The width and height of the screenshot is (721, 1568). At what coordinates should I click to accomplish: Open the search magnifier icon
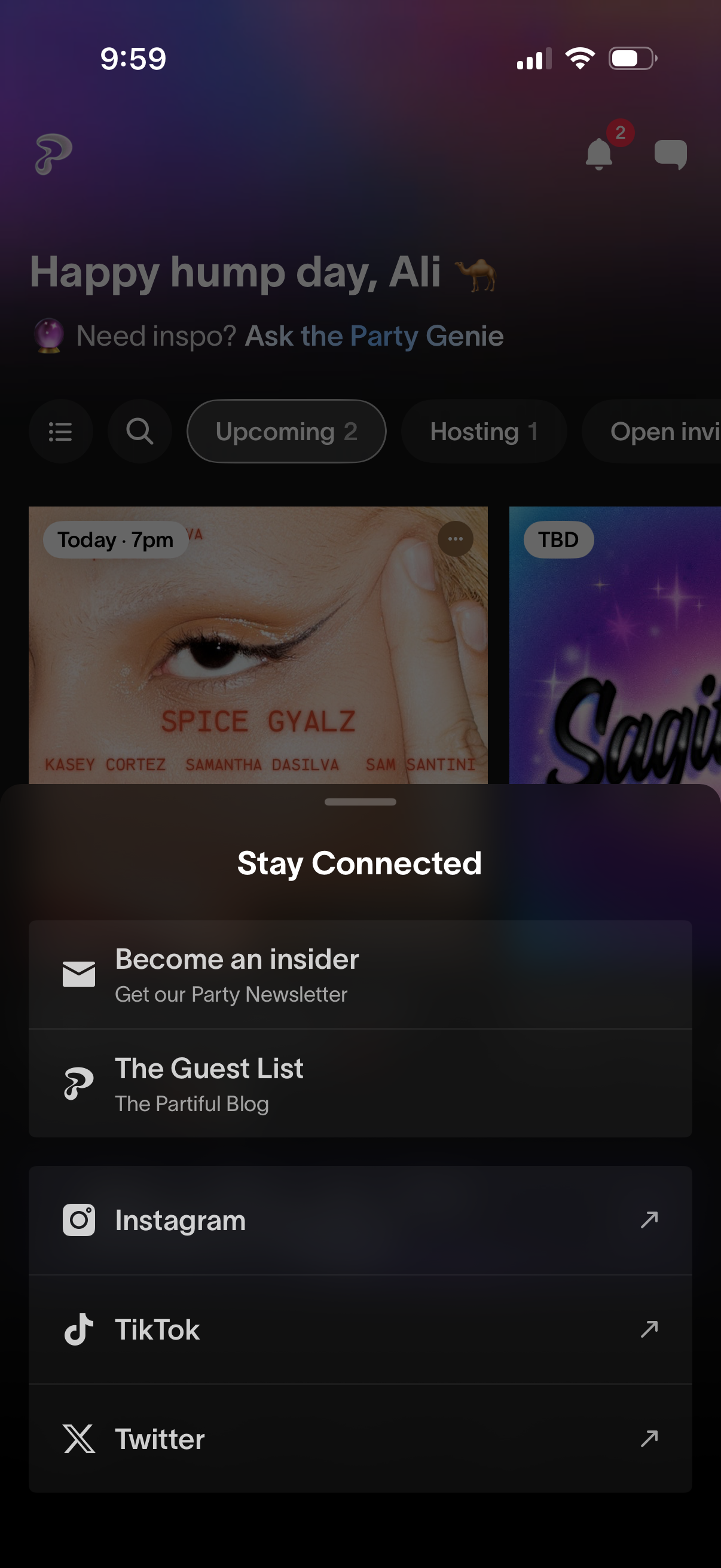click(x=139, y=432)
